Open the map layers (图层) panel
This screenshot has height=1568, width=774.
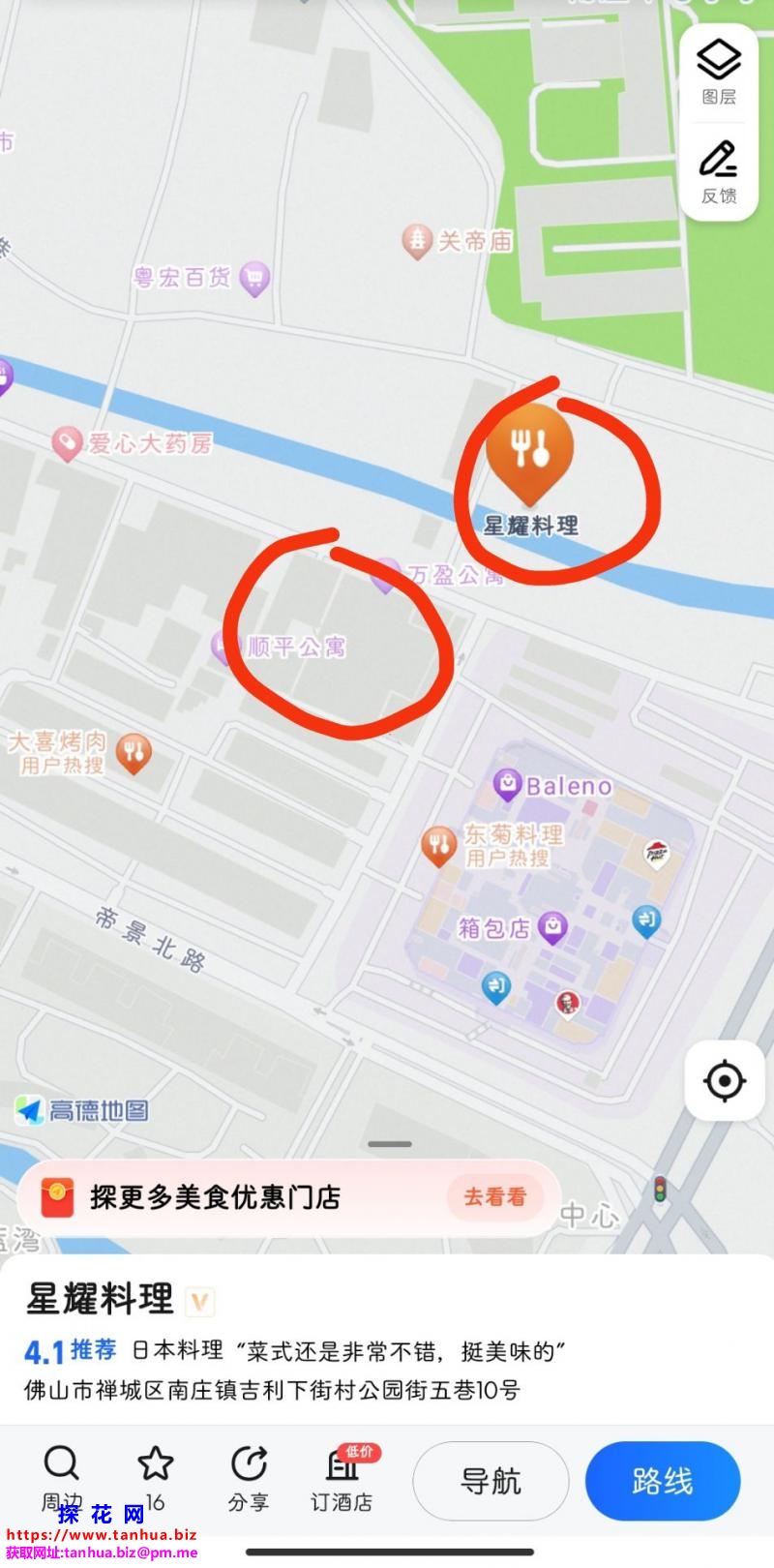click(719, 70)
